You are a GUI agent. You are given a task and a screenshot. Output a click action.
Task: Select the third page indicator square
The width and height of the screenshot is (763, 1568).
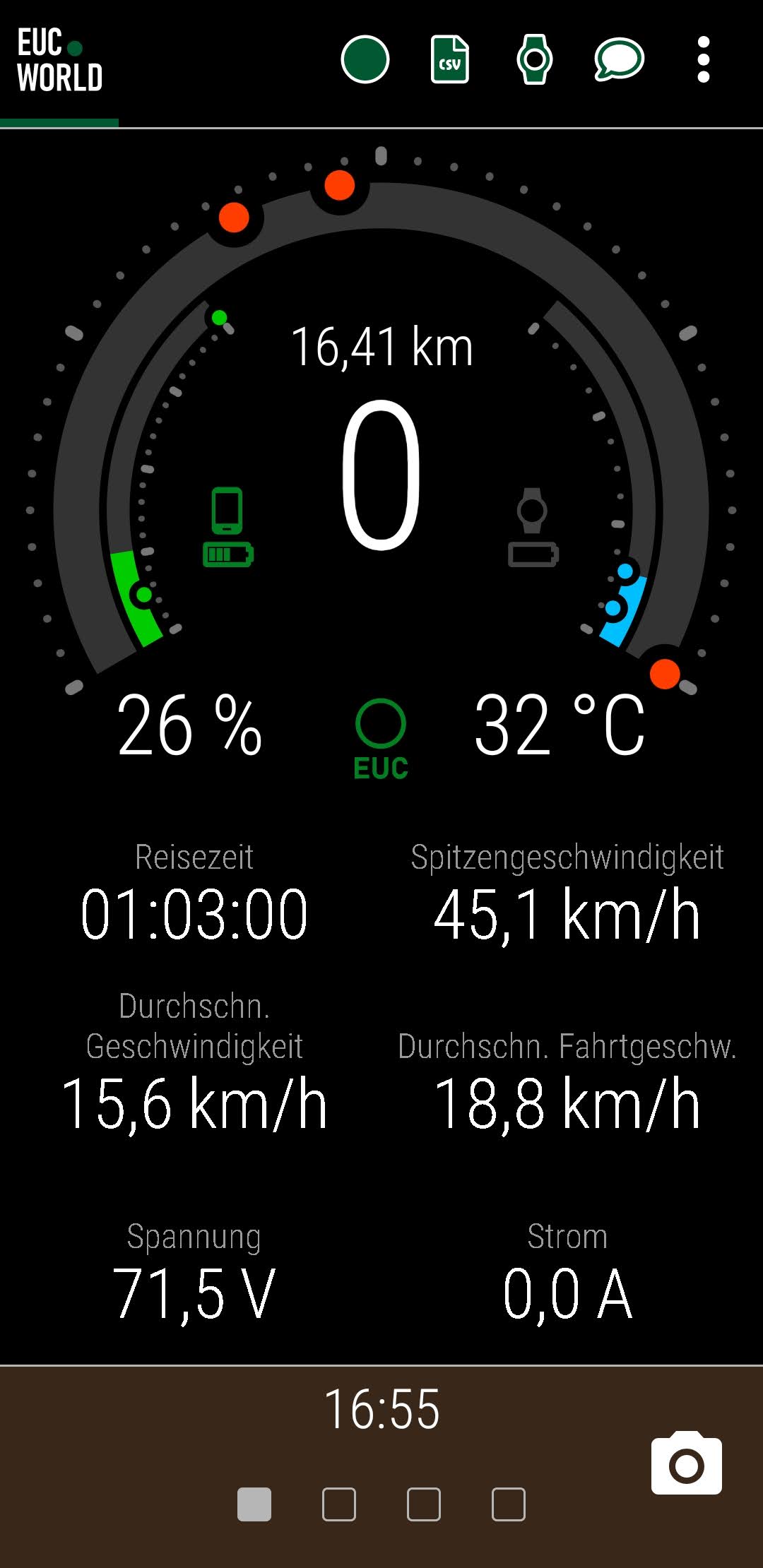pyautogui.click(x=424, y=1504)
